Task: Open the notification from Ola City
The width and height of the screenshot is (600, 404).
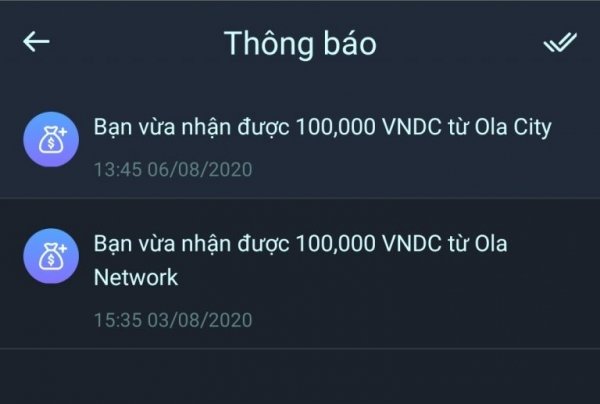Action: (x=320, y=145)
